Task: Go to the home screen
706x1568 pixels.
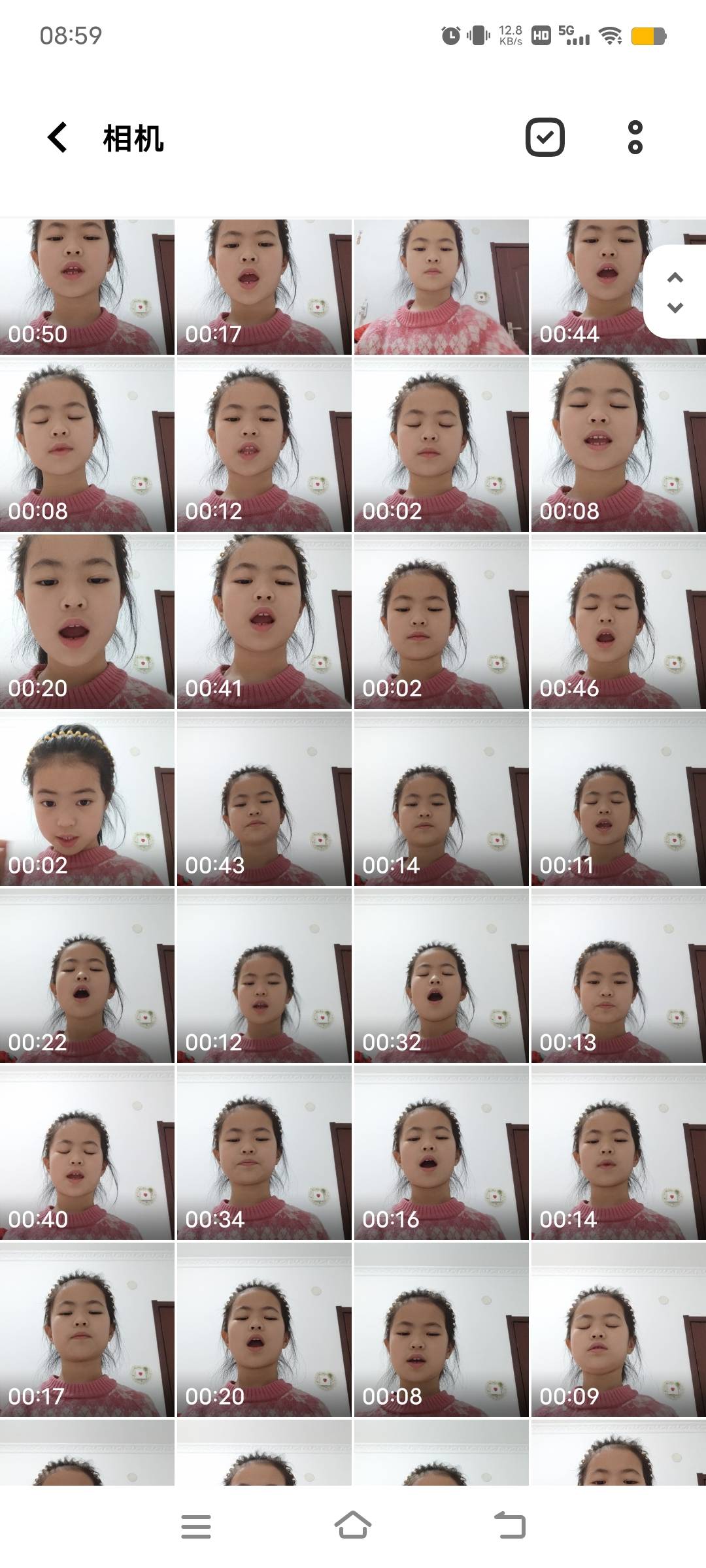Action: [353, 1526]
